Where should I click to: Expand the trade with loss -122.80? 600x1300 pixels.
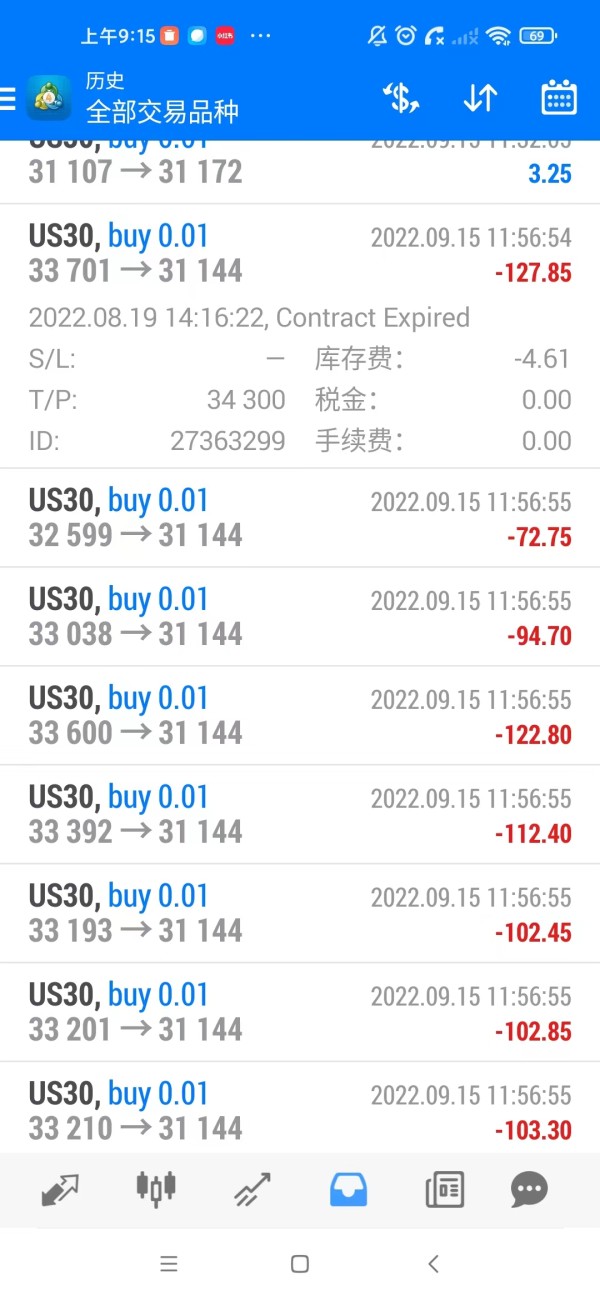300,716
